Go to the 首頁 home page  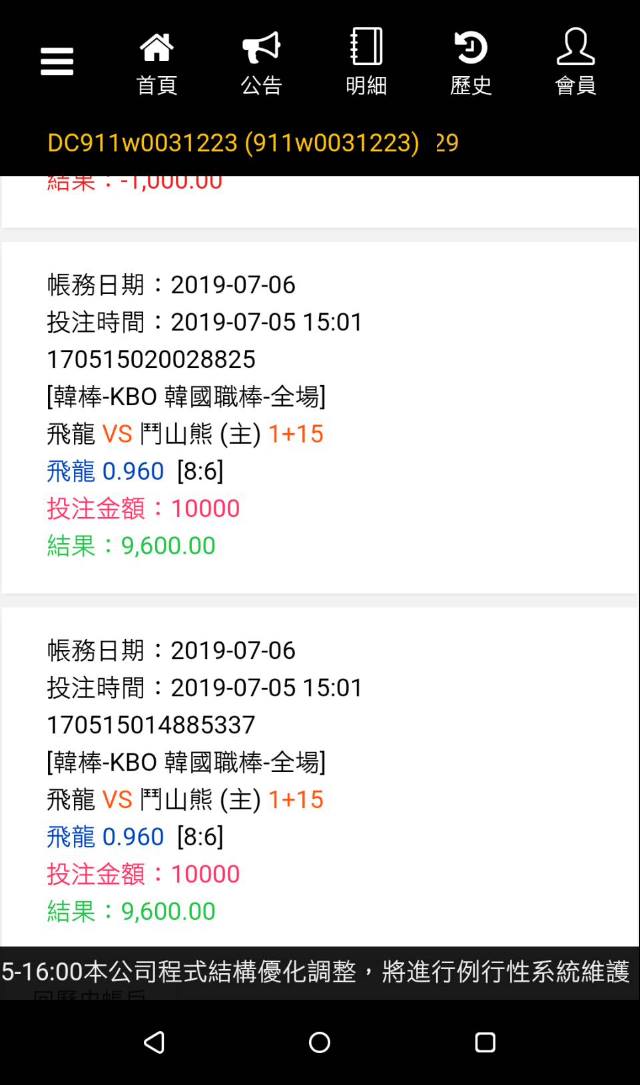[157, 62]
